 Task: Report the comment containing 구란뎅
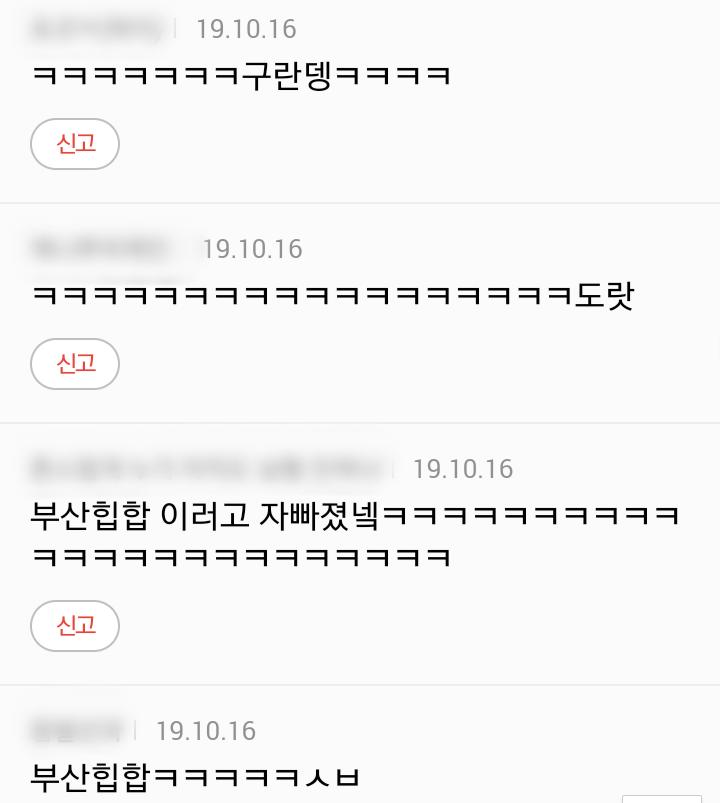coord(75,144)
